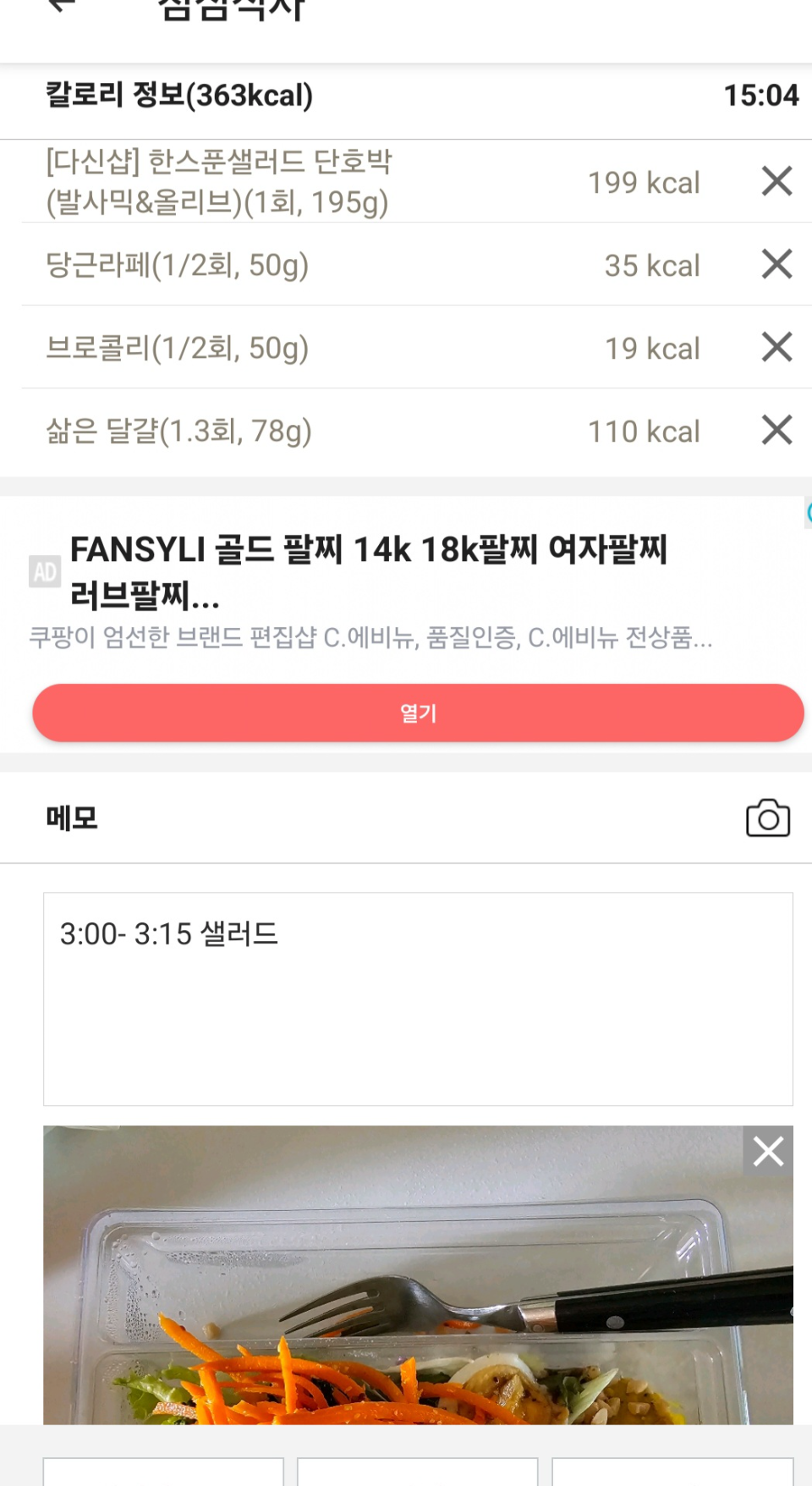The width and height of the screenshot is (812, 1486).
Task: Delete the 삶은 달걀 entry
Action: tap(776, 430)
